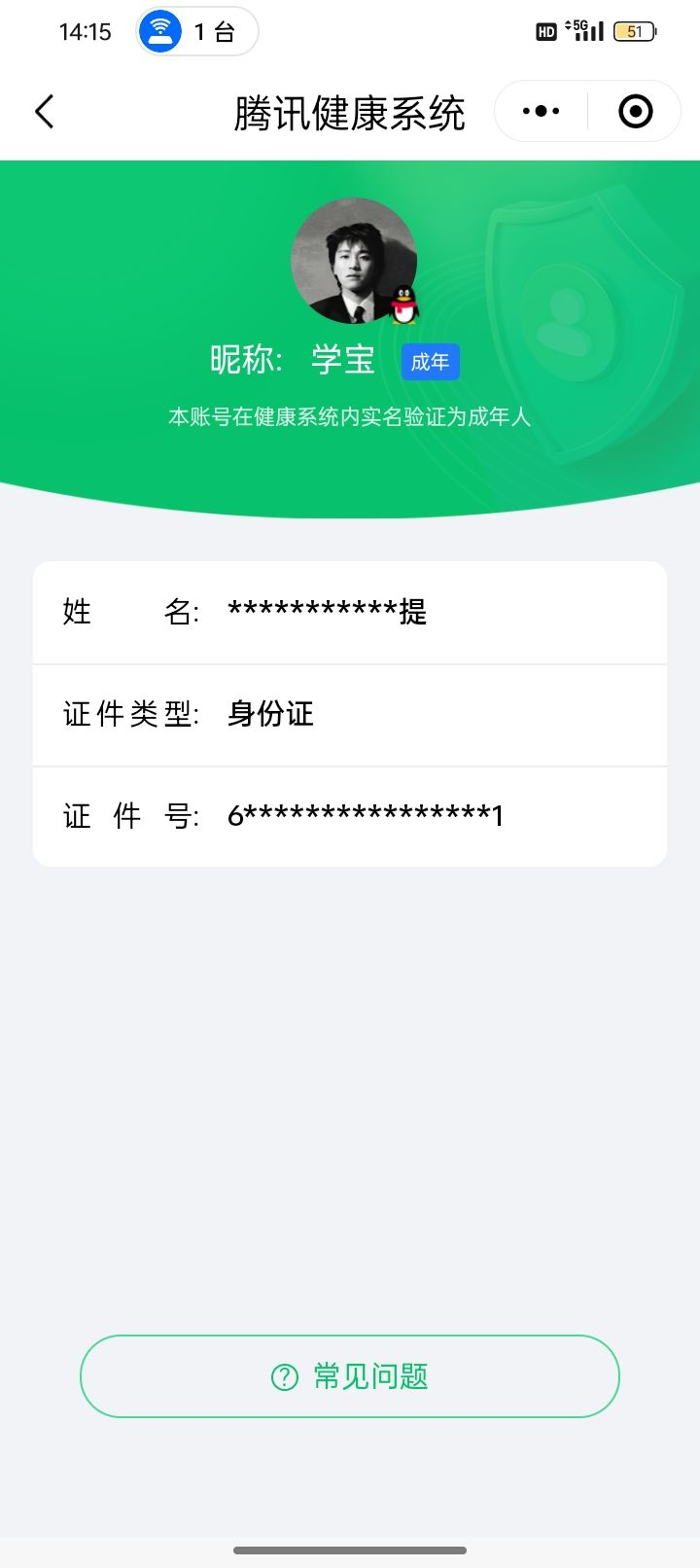
Task: Open the 常见问题 FAQ button
Action: point(350,1376)
